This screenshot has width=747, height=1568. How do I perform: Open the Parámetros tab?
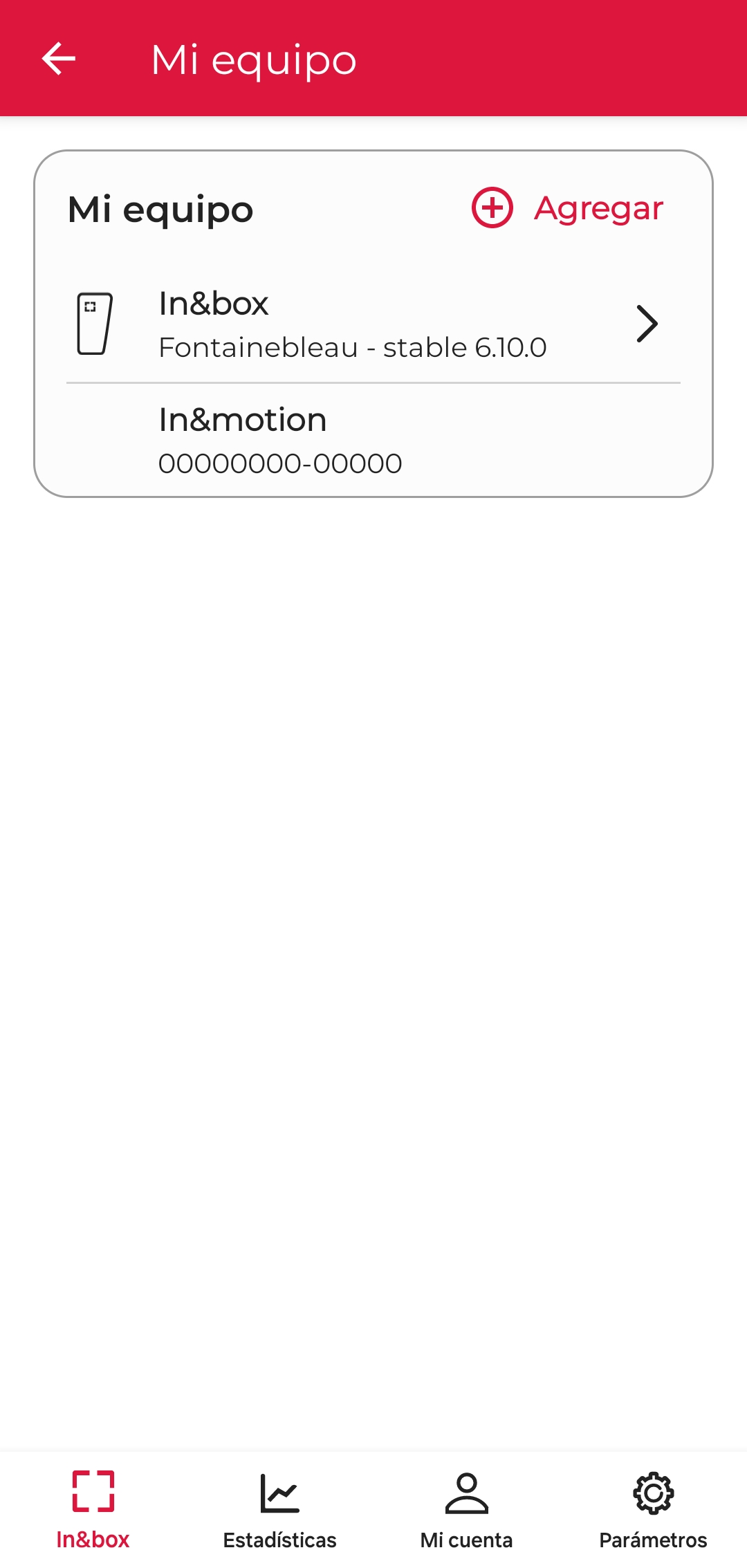[x=653, y=1509]
